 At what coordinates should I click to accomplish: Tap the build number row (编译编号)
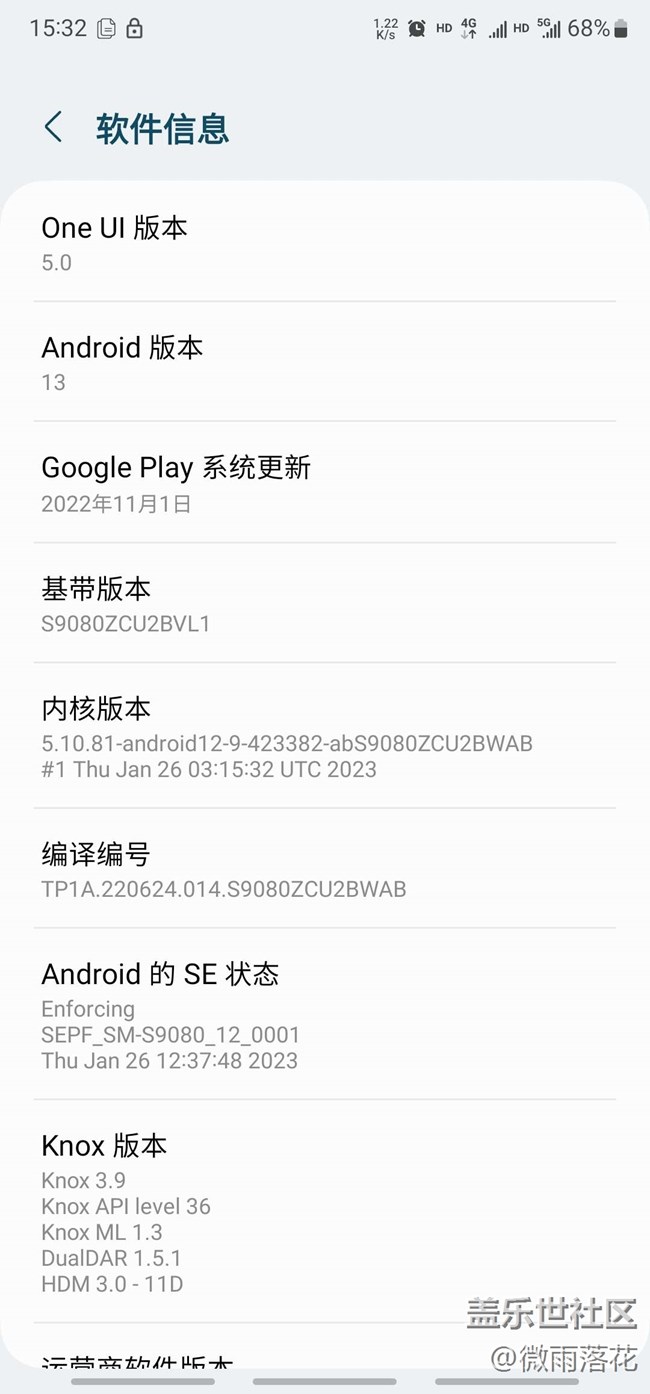[x=324, y=869]
